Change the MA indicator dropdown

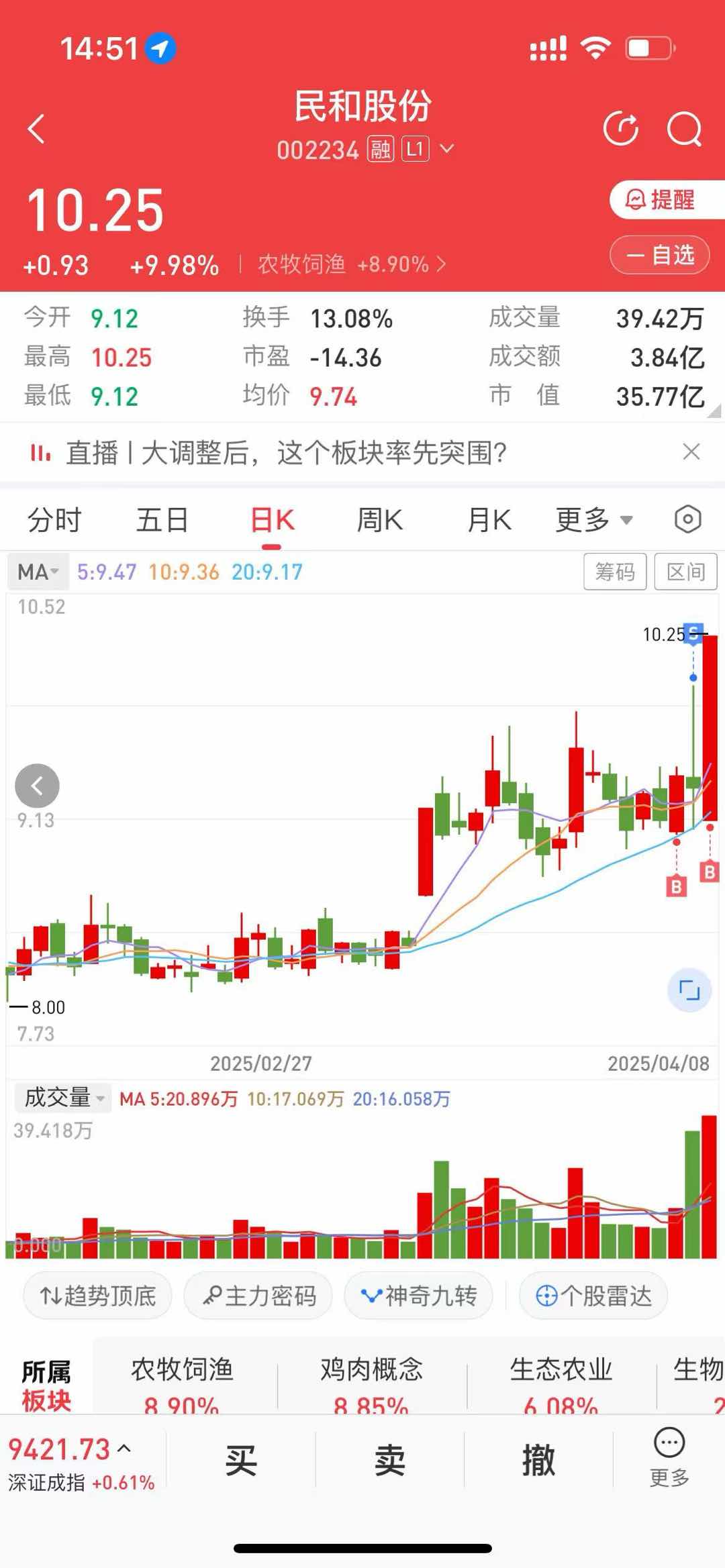[38, 572]
